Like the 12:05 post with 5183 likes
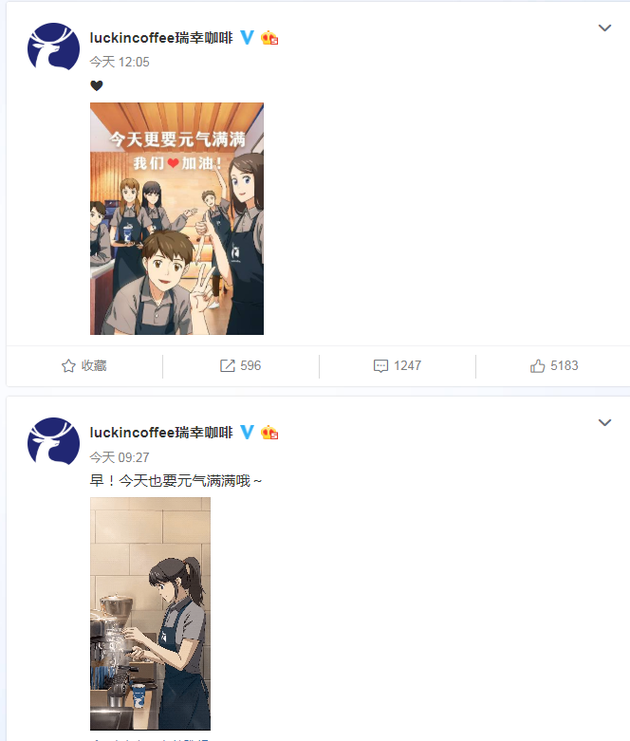The width and height of the screenshot is (630, 741). click(554, 366)
